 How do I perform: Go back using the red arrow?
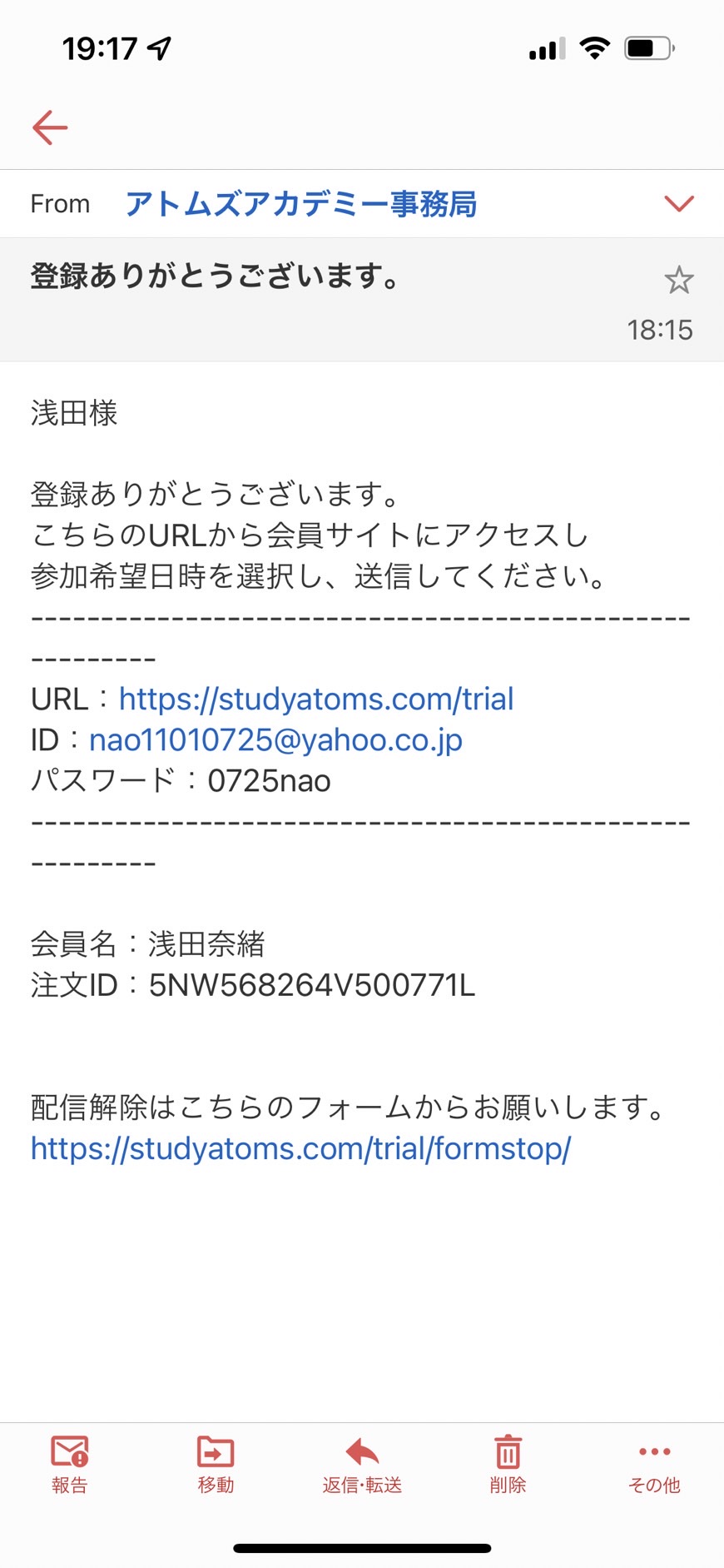[x=50, y=127]
